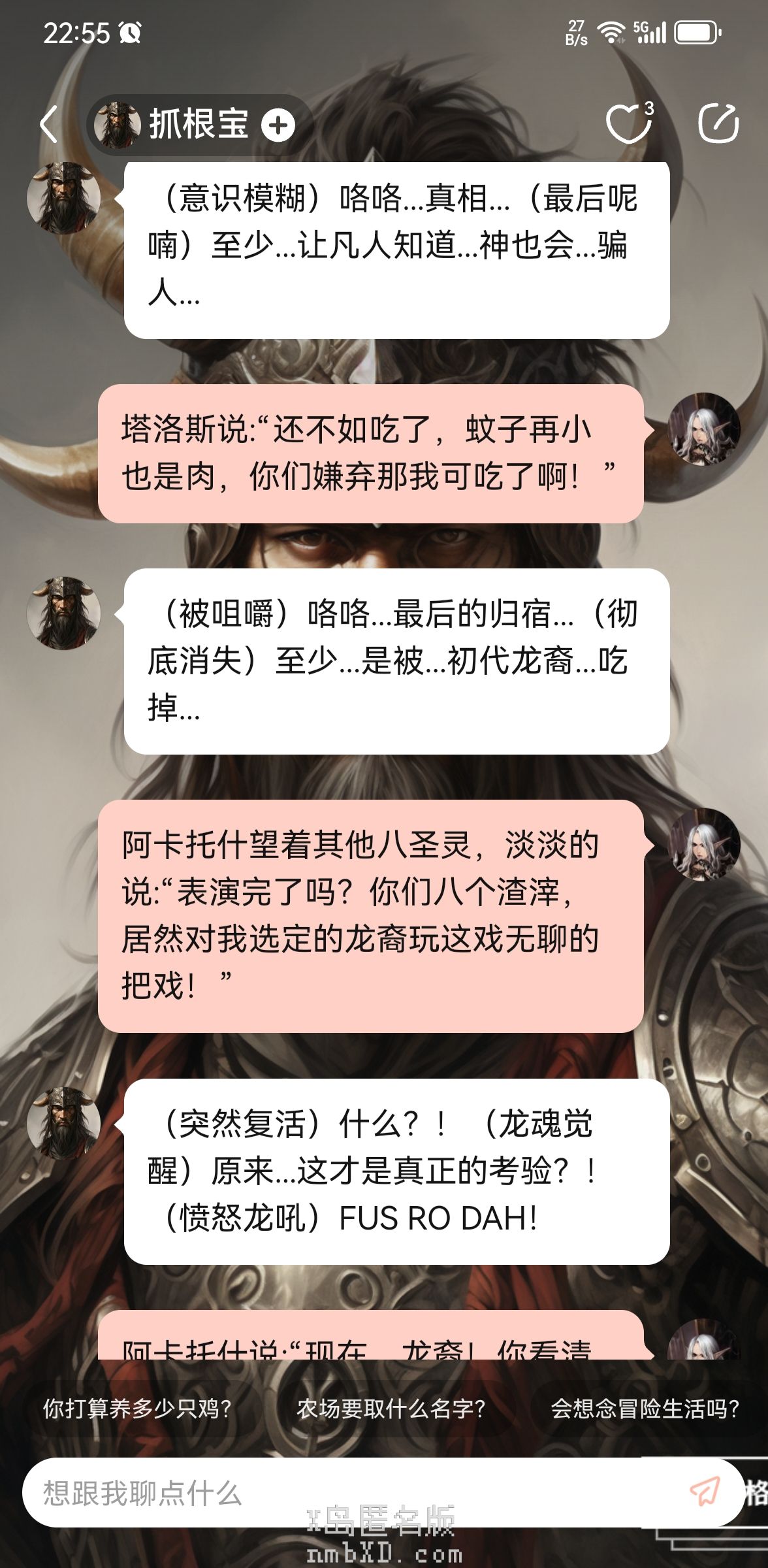Image resolution: width=768 pixels, height=1568 pixels.
Task: Select suggestion 你打算养多少只鸡?
Action: (x=137, y=1409)
